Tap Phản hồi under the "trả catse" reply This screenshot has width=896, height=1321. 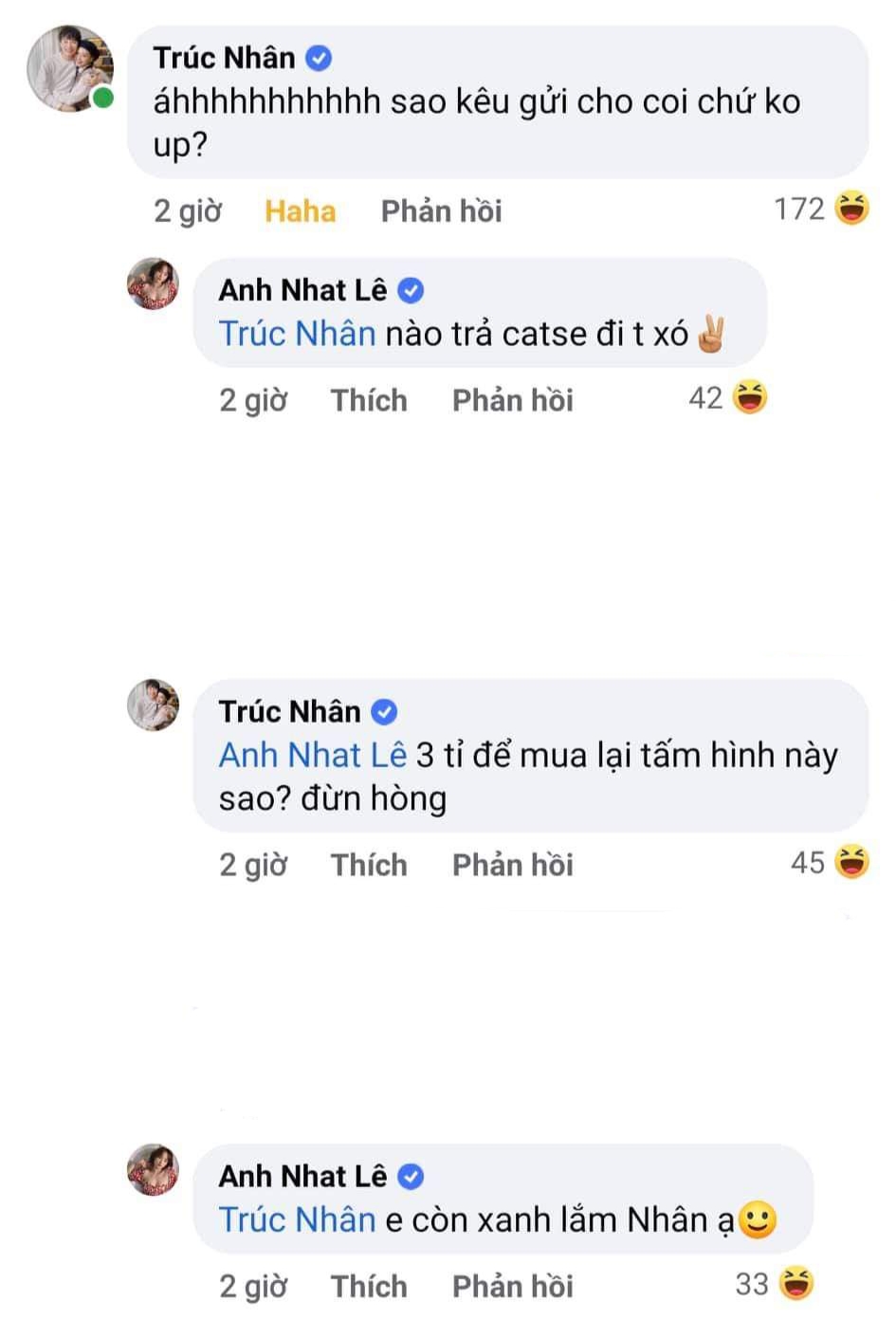(x=512, y=400)
